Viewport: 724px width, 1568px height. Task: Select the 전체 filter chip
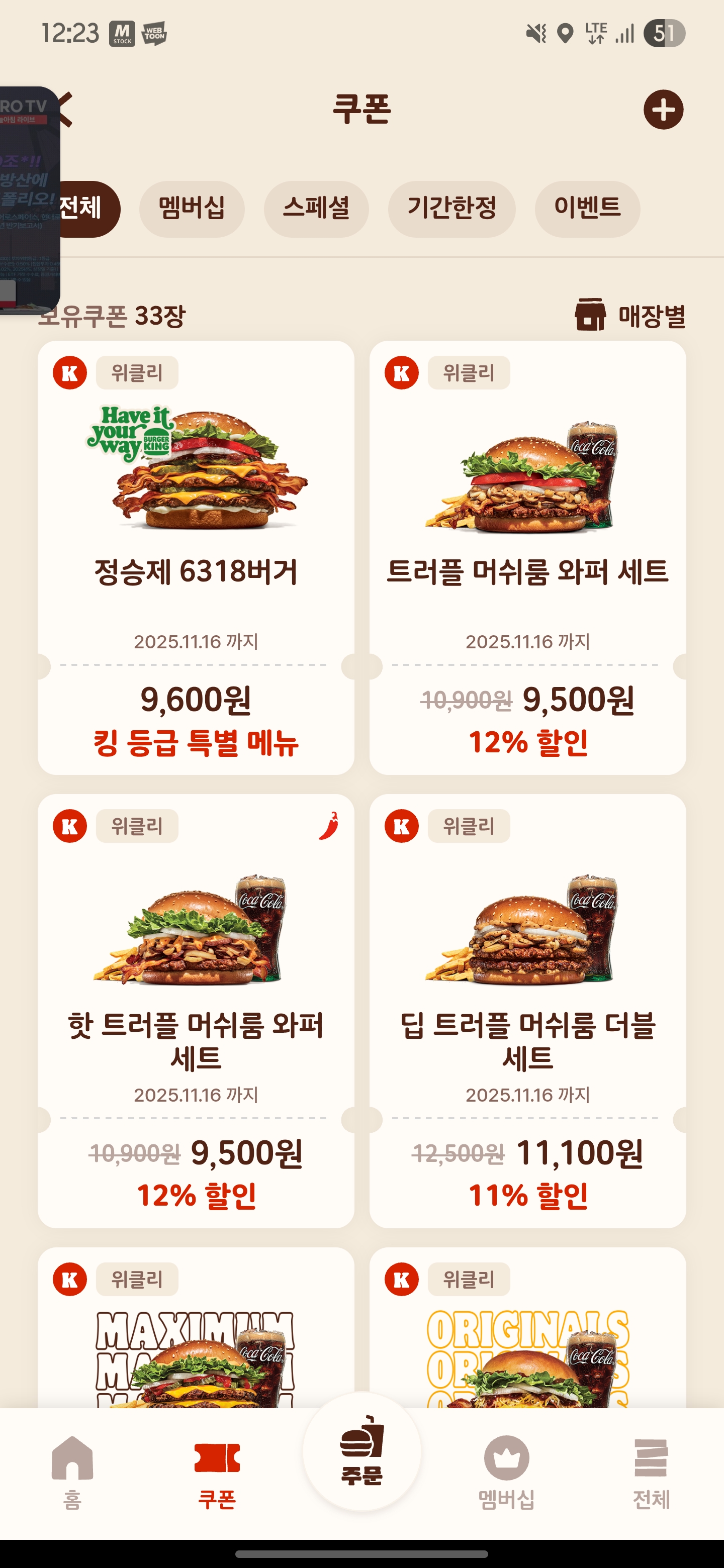85,208
